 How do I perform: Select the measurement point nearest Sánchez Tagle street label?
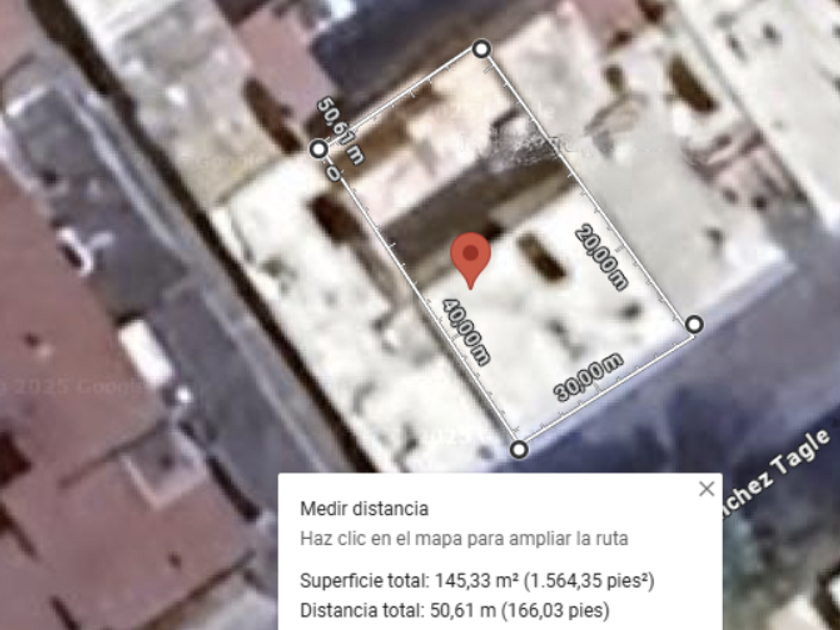click(x=694, y=324)
